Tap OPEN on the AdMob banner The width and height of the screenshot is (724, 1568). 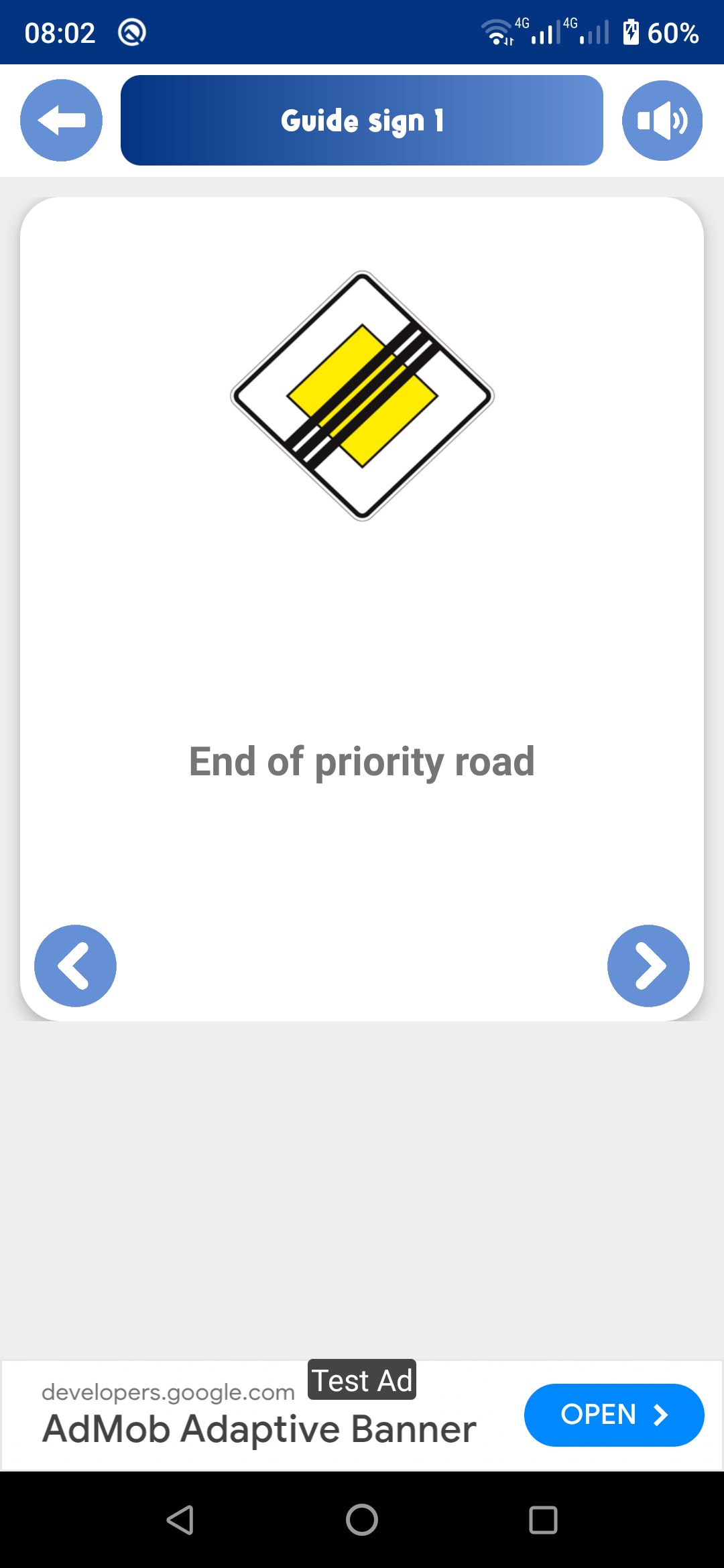point(613,1415)
